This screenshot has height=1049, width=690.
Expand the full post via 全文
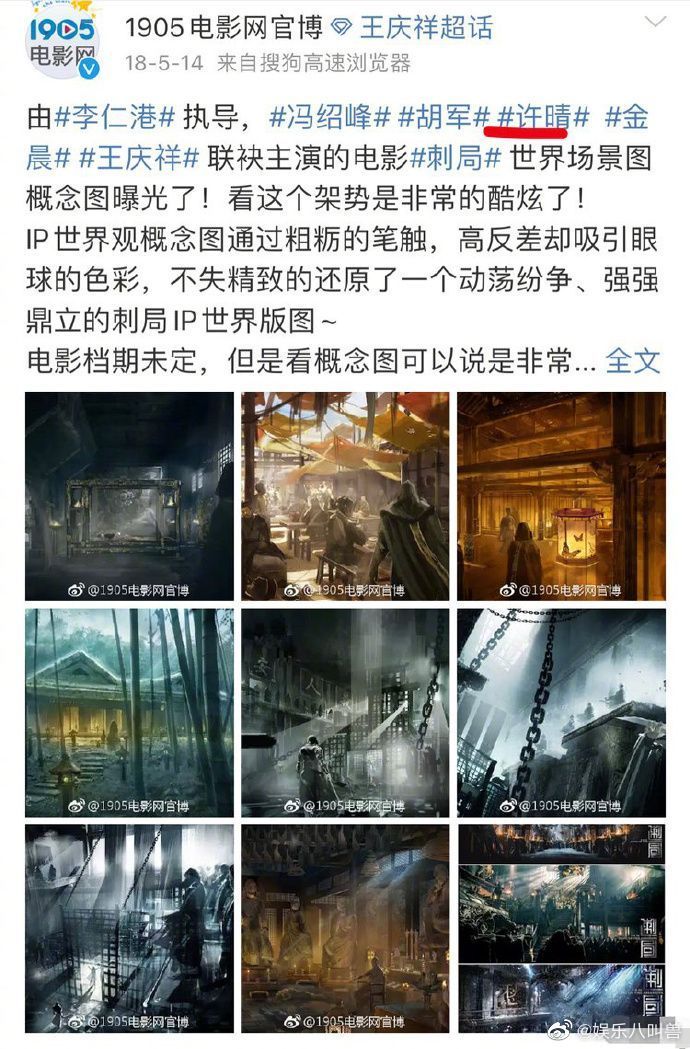click(x=633, y=360)
